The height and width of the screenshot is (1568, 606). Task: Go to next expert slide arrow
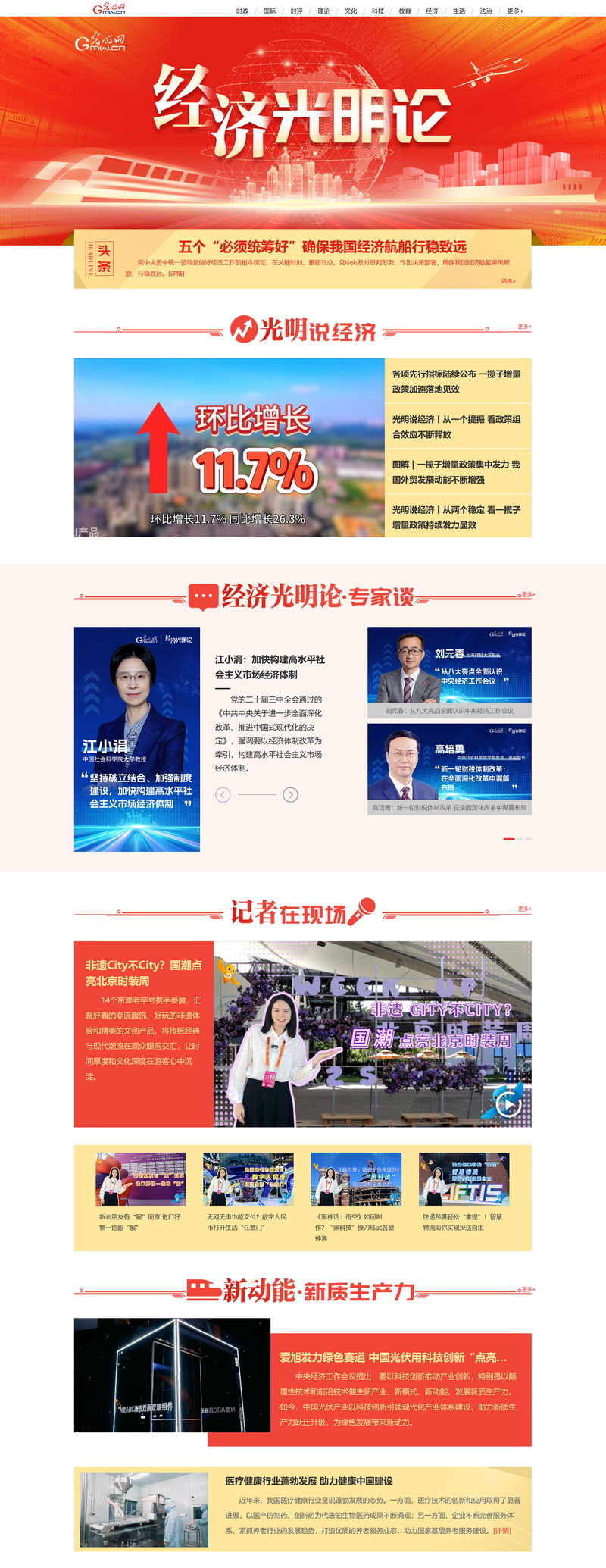pos(290,794)
